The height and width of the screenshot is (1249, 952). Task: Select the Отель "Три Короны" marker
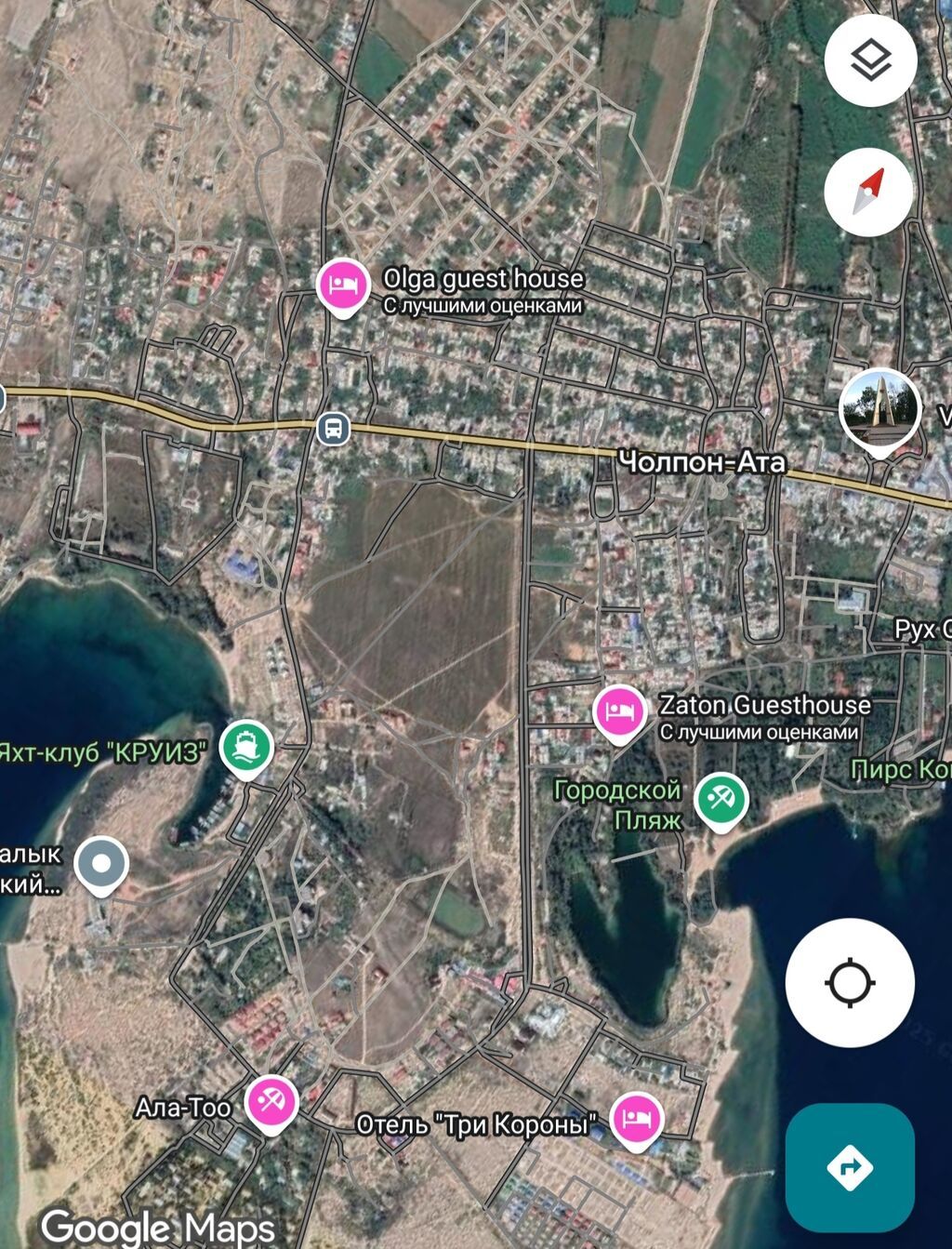pyautogui.click(x=637, y=1120)
